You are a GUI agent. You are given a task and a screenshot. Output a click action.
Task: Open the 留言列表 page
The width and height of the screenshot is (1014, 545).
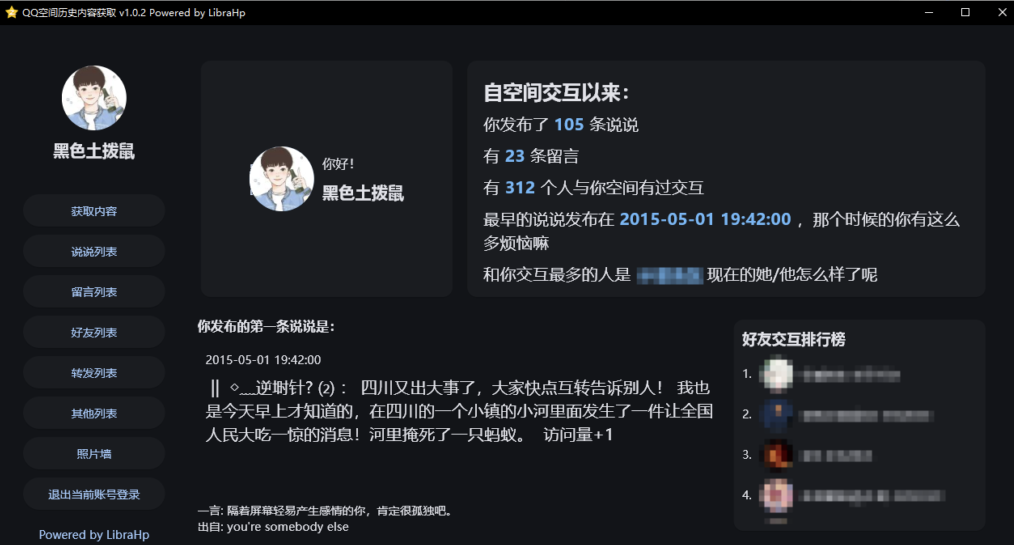point(94,292)
